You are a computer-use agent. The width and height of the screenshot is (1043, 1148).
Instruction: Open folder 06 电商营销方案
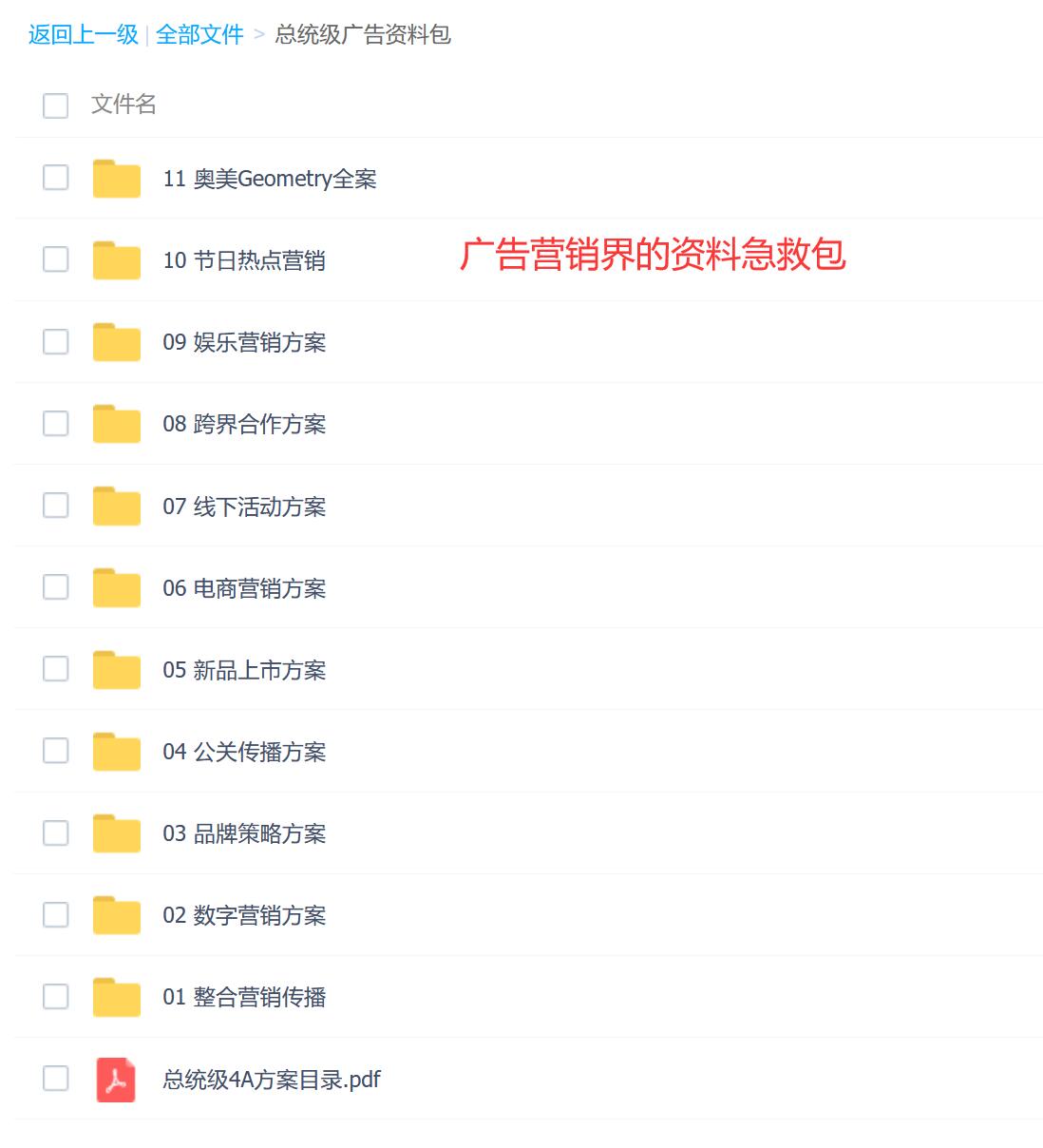[x=244, y=588]
